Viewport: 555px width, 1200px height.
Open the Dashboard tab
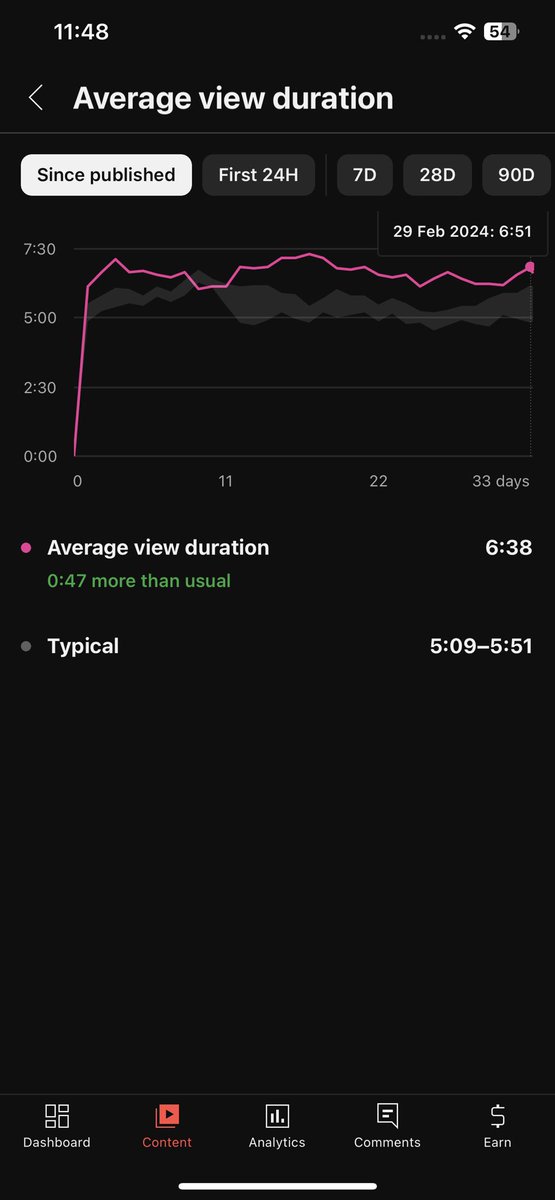[57, 1126]
